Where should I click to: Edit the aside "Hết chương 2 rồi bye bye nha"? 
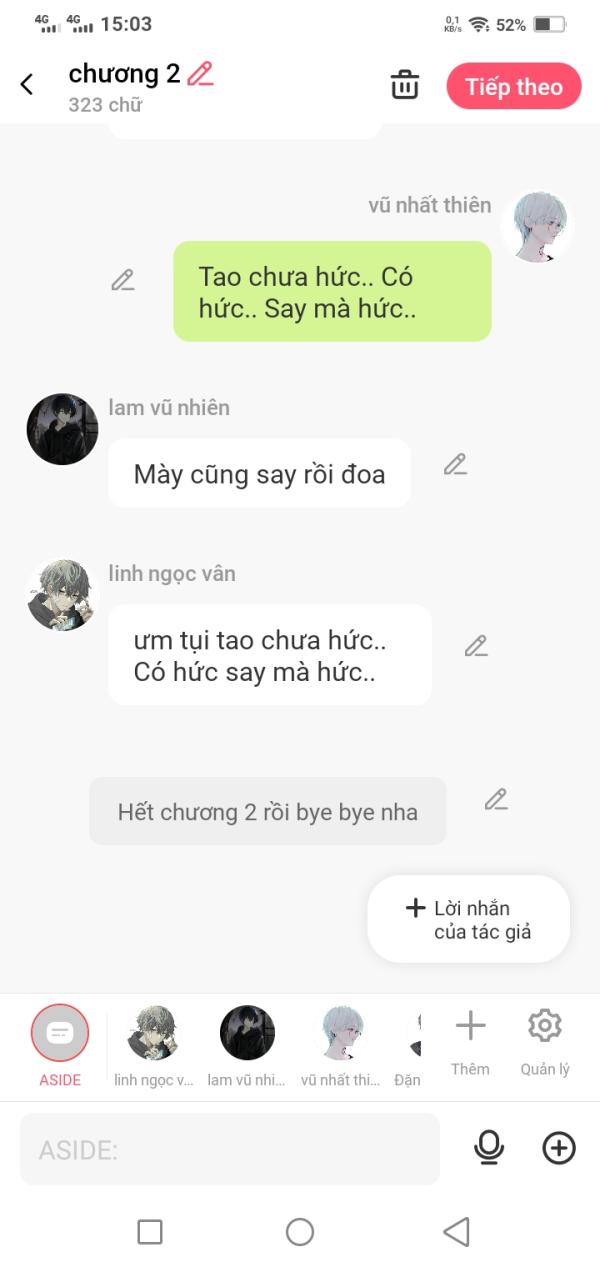pyautogui.click(x=496, y=799)
